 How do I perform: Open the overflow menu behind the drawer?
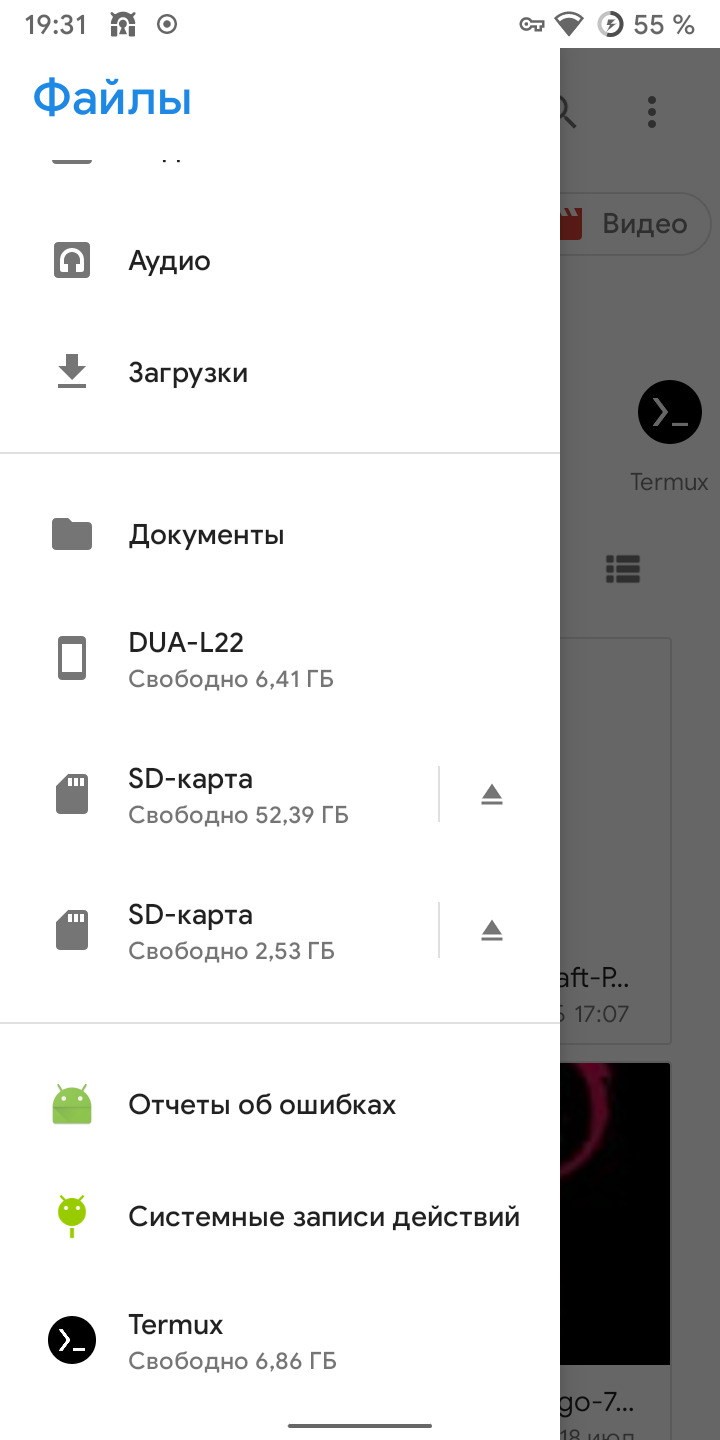[651, 112]
